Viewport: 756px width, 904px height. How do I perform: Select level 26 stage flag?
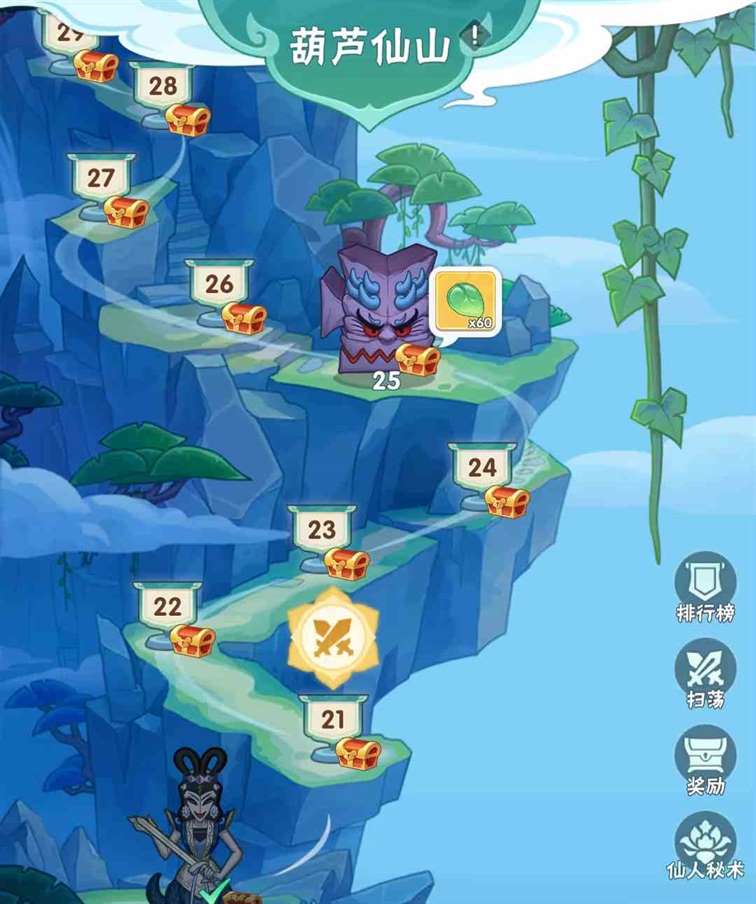pos(219,284)
